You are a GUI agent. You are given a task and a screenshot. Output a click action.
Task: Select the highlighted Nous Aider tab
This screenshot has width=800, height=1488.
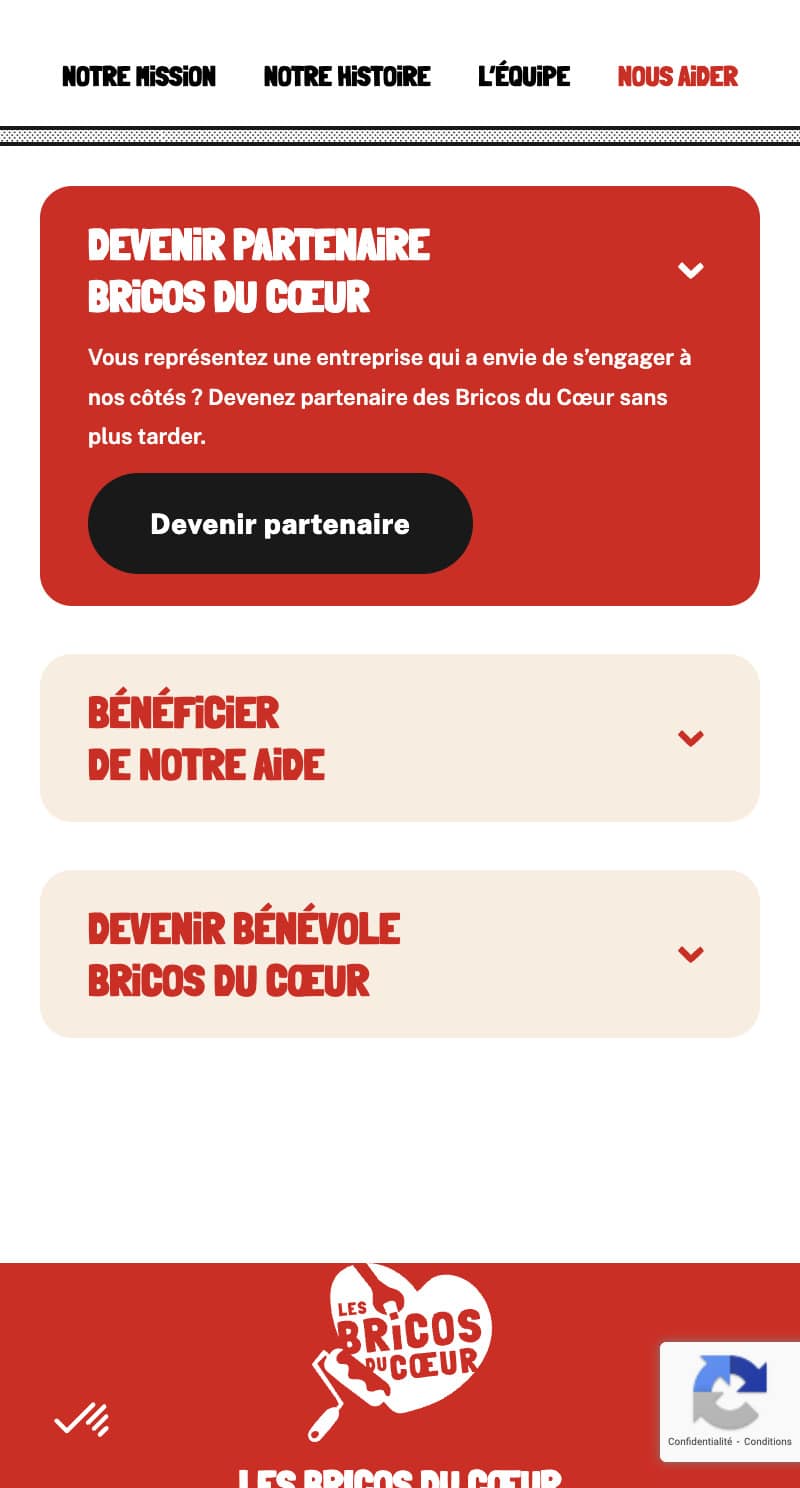[677, 77]
